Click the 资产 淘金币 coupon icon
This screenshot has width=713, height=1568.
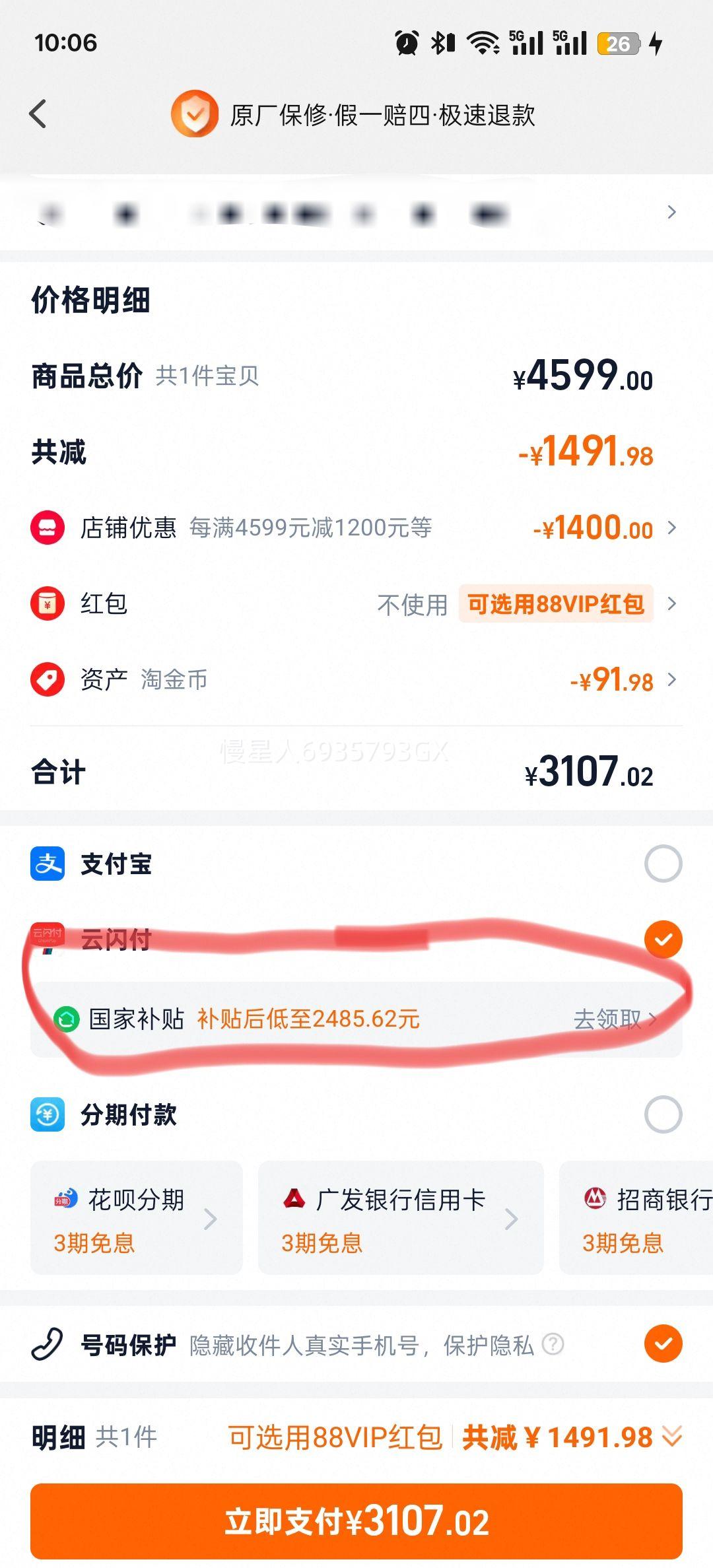[x=47, y=679]
